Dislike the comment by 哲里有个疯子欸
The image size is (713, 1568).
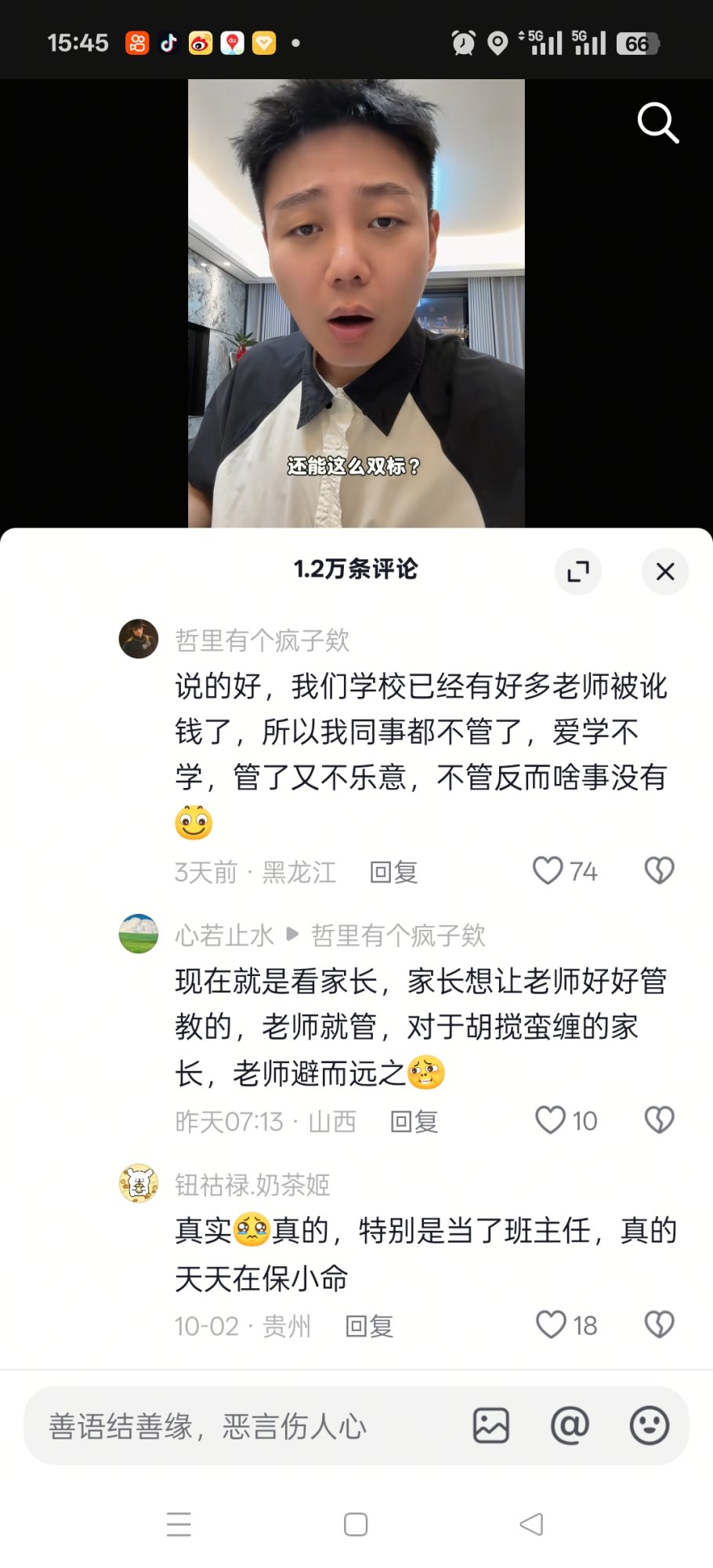click(x=659, y=870)
